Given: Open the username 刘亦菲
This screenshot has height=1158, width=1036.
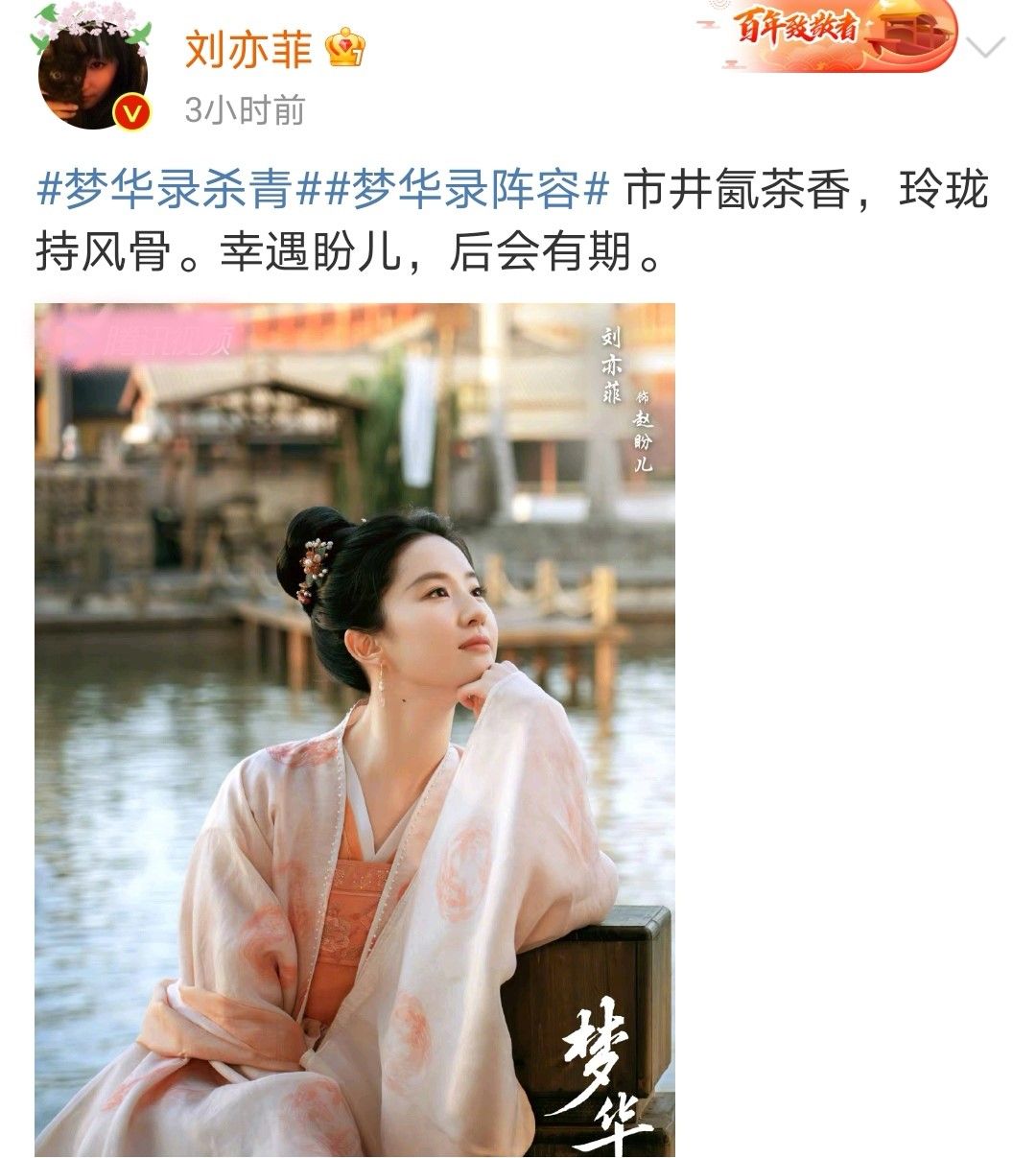Looking at the screenshot, I should click(x=248, y=48).
